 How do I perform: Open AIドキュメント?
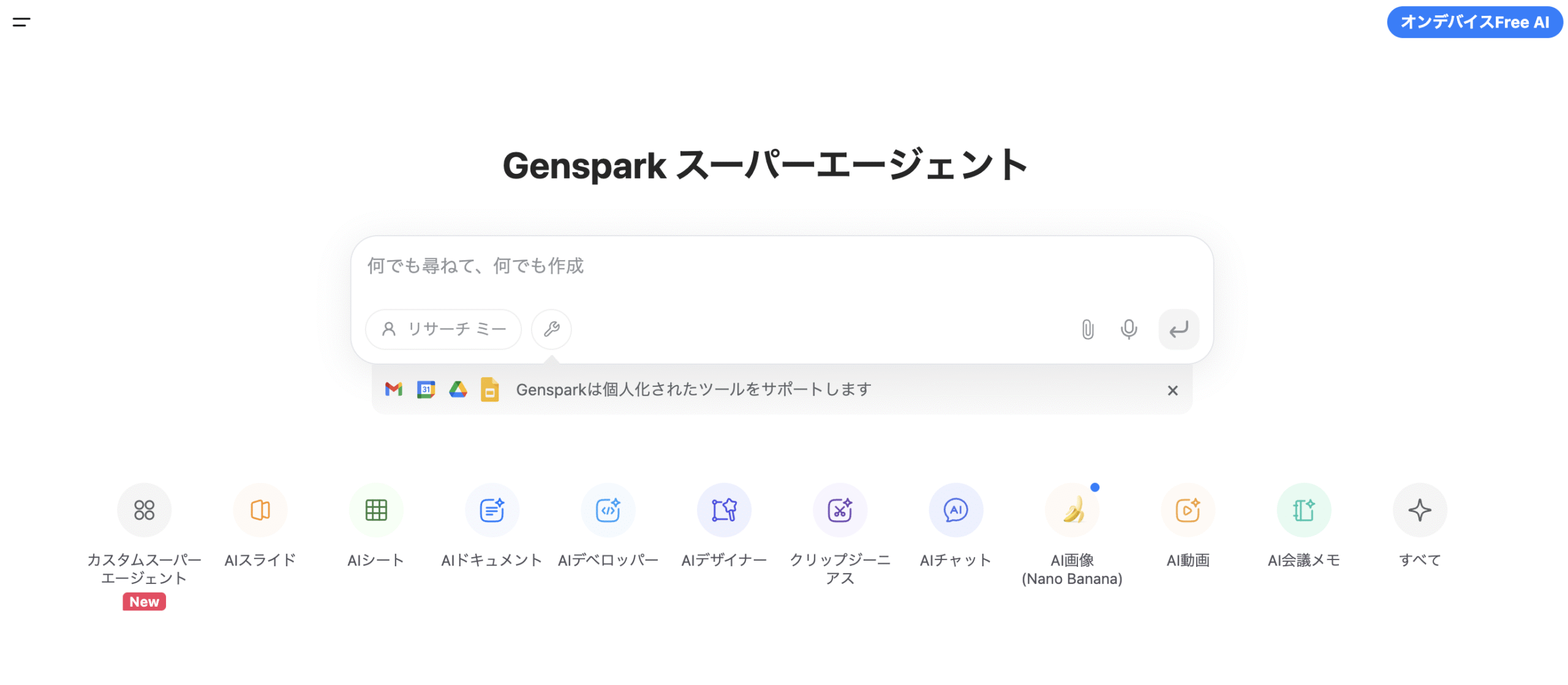click(491, 510)
